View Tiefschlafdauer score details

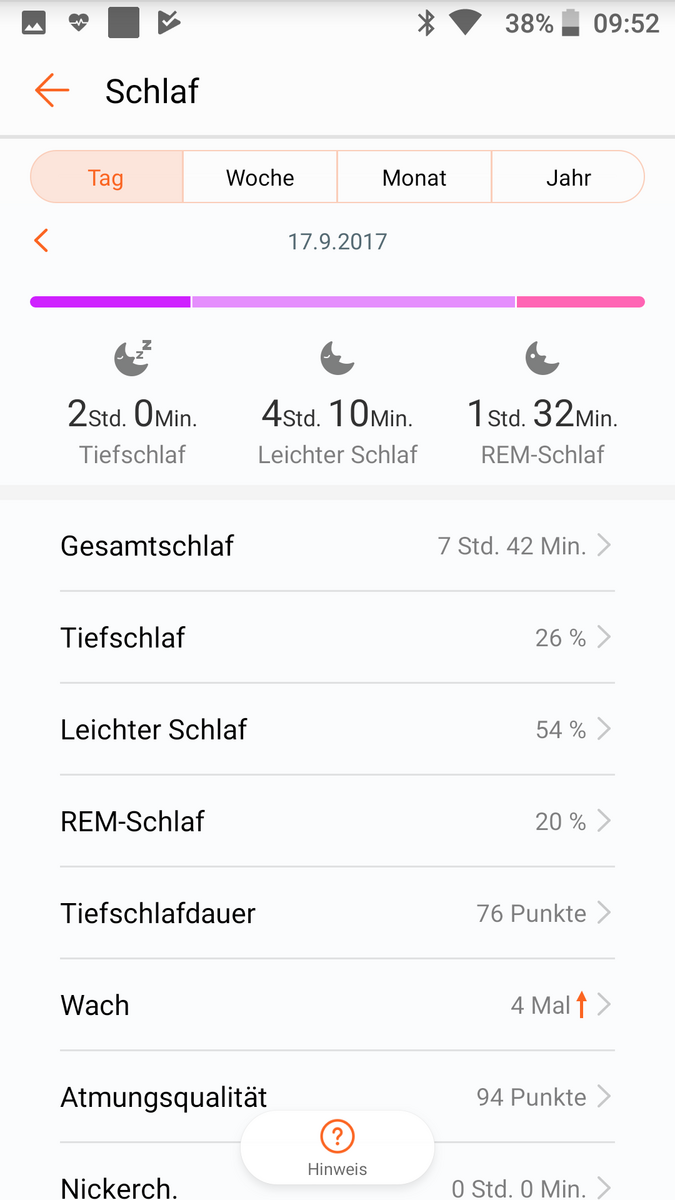pos(337,914)
